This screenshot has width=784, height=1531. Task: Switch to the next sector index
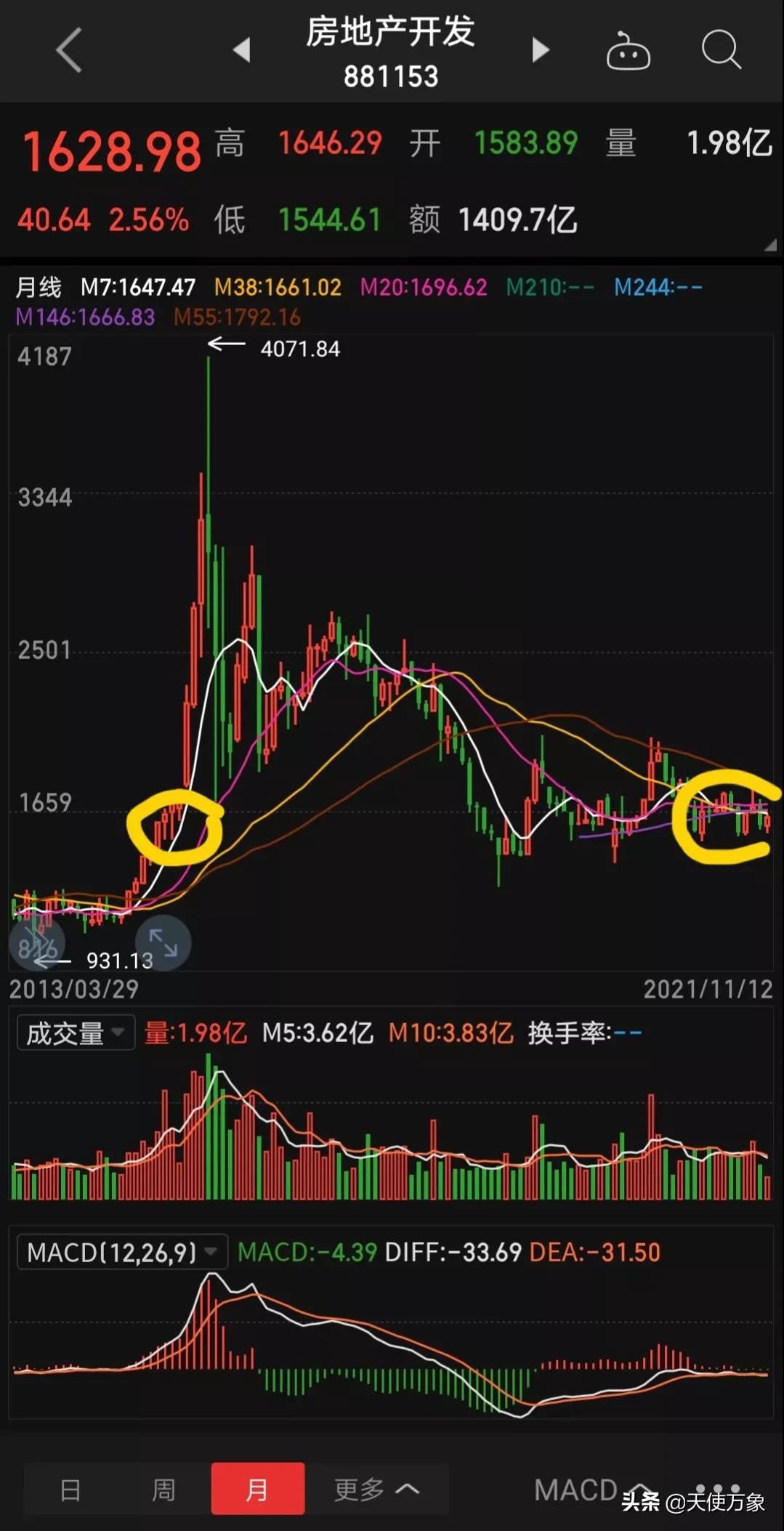coord(540,50)
